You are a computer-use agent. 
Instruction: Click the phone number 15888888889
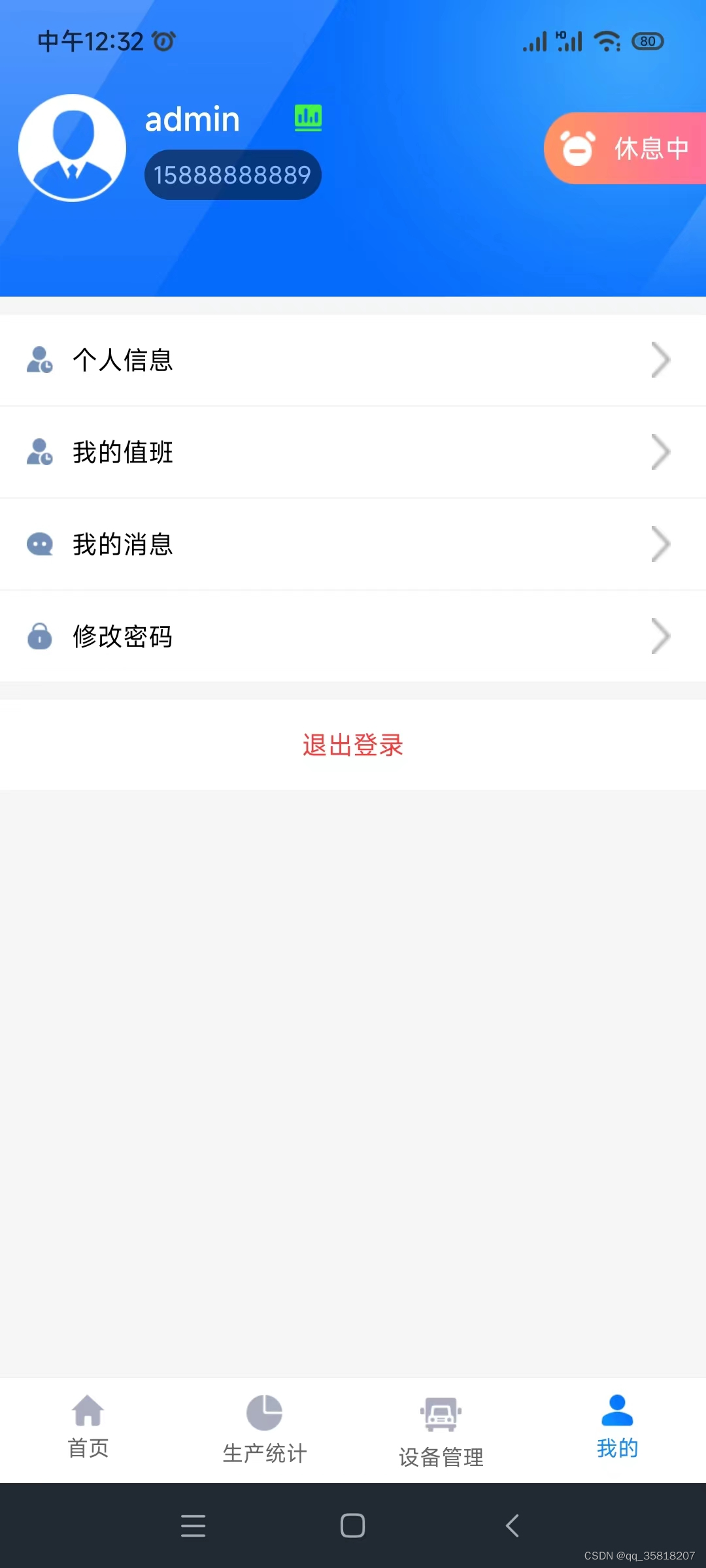point(232,174)
